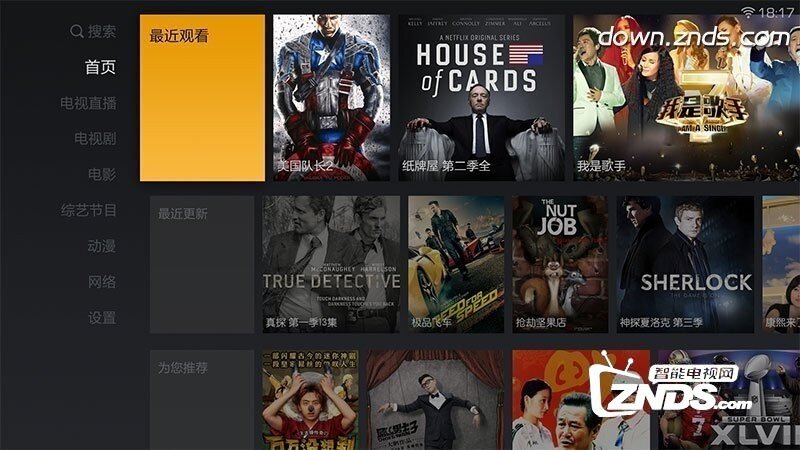800x450 pixels.
Task: Open 纸牌屋 第二季全 poster
Action: (481, 98)
